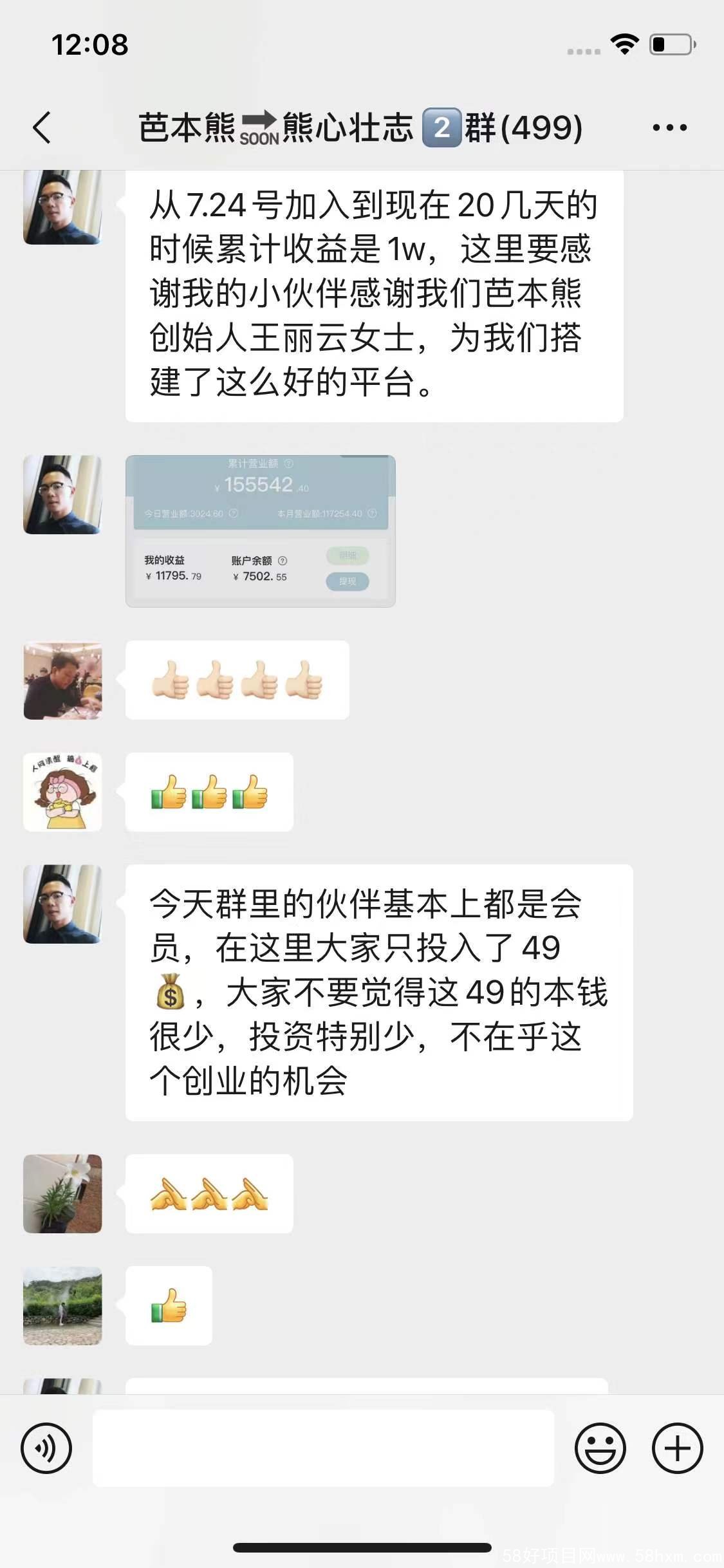
Task: Open the emoji picker
Action: click(600, 1448)
